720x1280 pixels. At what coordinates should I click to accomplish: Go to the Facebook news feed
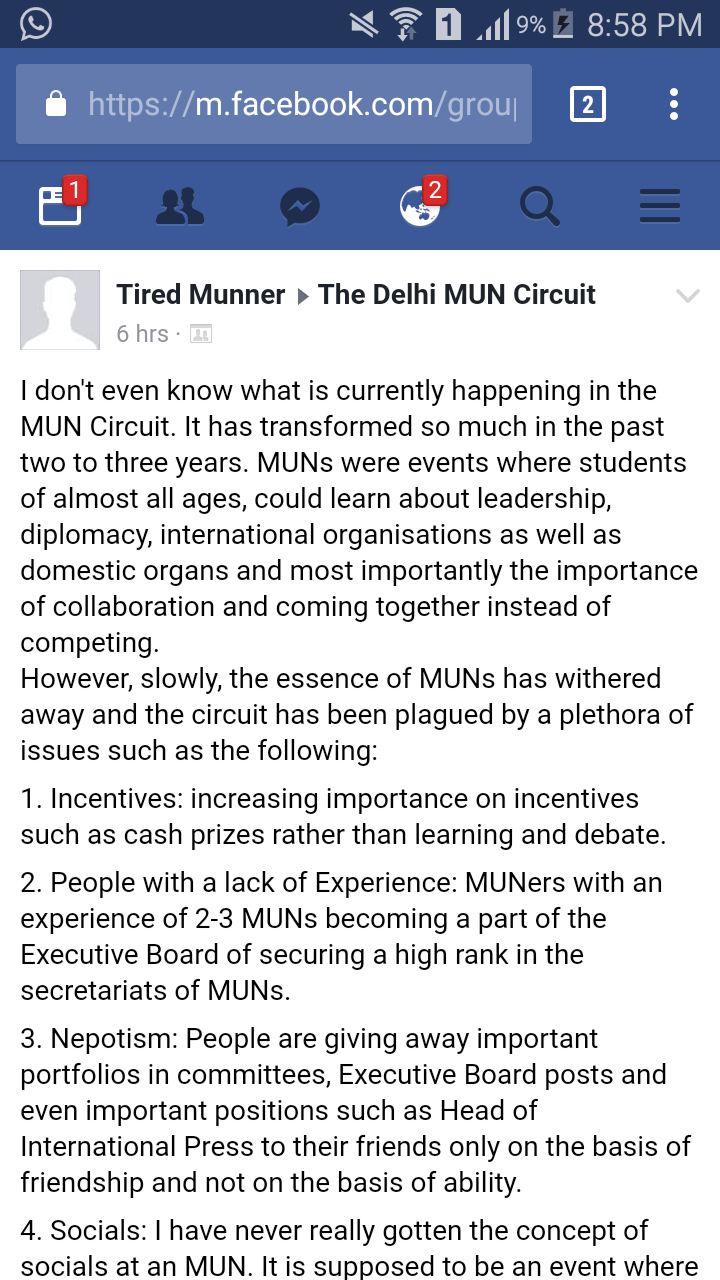pyautogui.click(x=60, y=206)
